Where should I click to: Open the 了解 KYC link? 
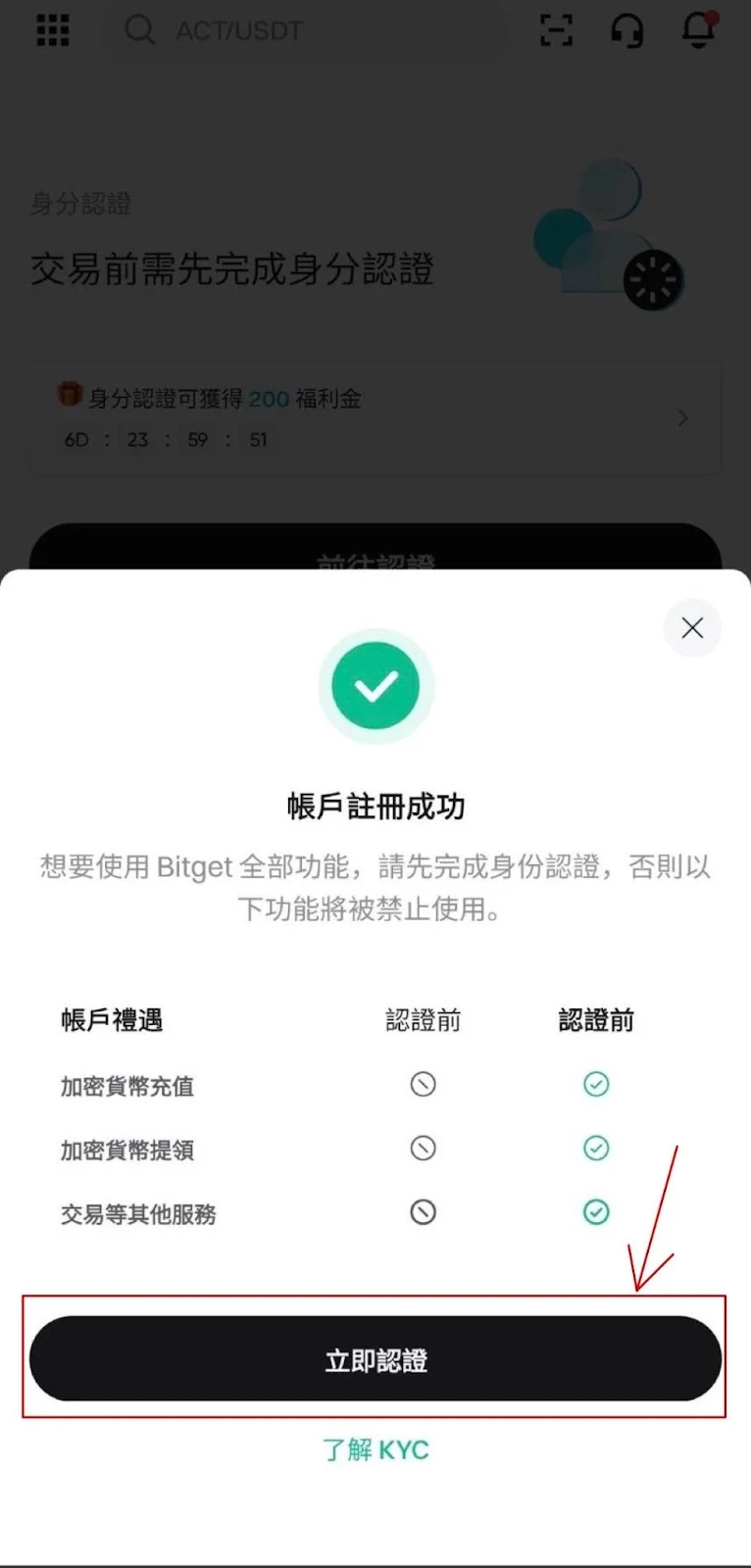pos(375,1449)
